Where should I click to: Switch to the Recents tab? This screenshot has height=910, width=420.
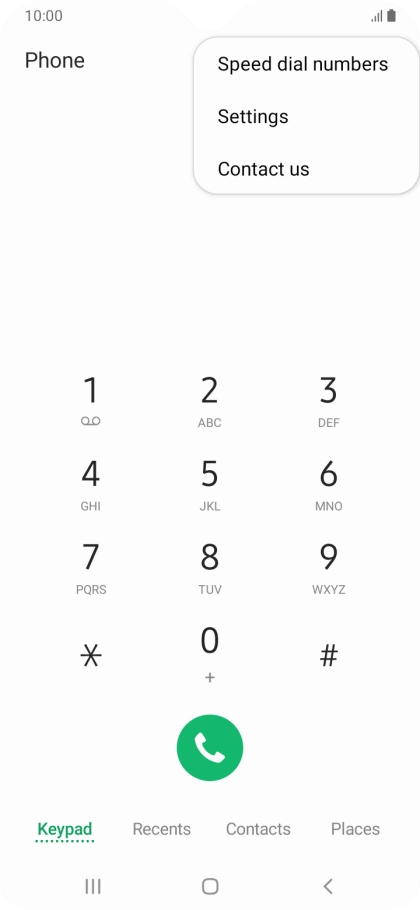pyautogui.click(x=161, y=829)
